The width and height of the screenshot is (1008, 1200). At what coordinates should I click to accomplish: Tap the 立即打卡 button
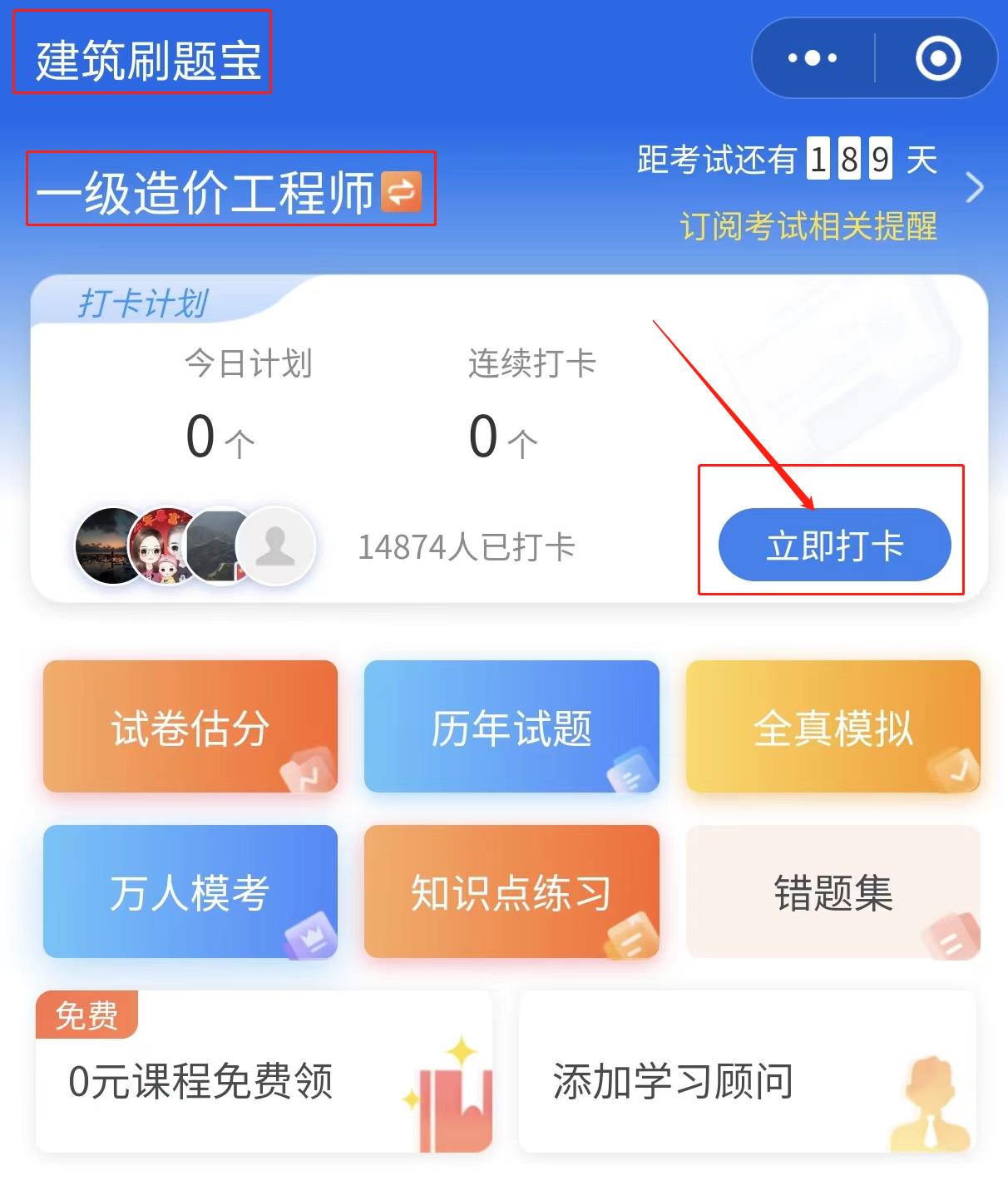pyautogui.click(x=833, y=546)
